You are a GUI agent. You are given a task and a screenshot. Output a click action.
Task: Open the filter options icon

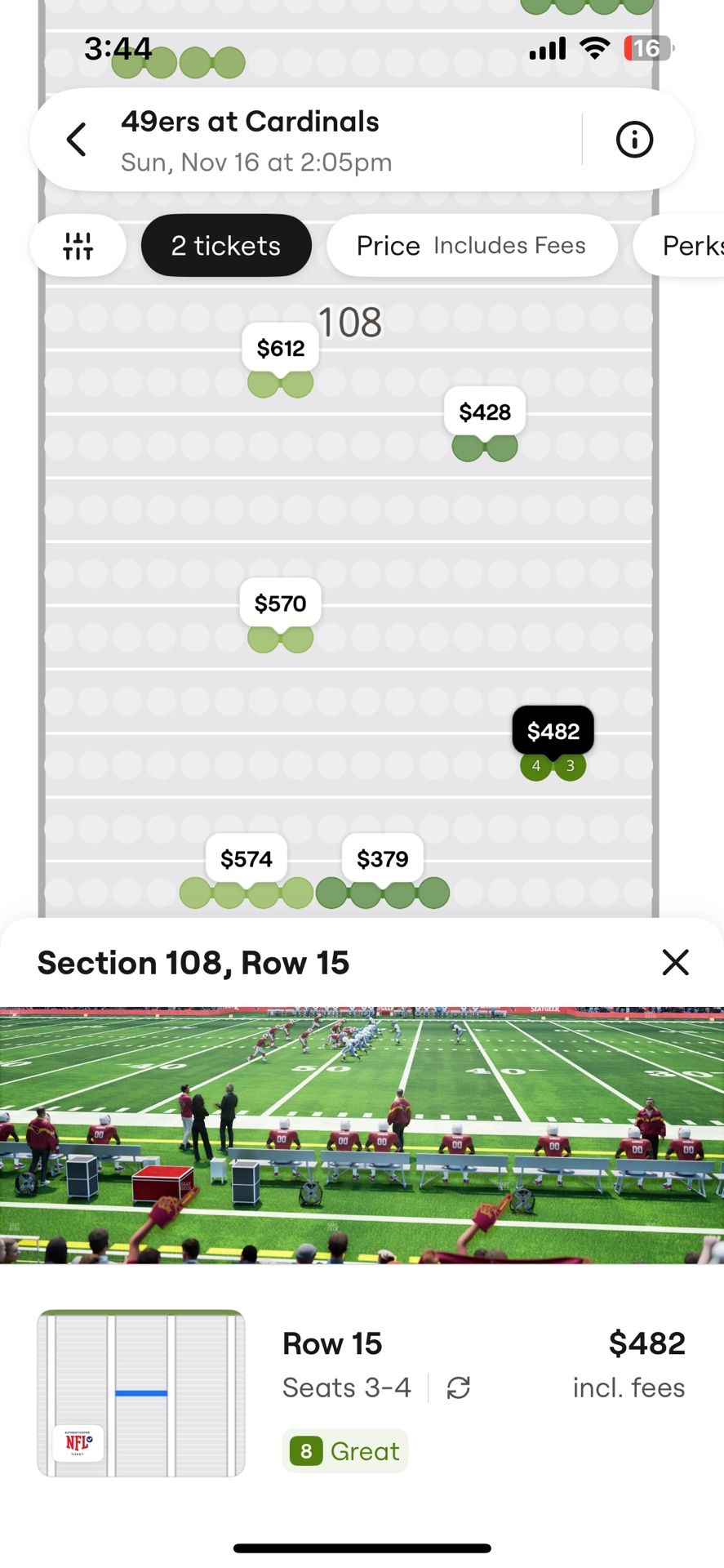click(x=77, y=245)
